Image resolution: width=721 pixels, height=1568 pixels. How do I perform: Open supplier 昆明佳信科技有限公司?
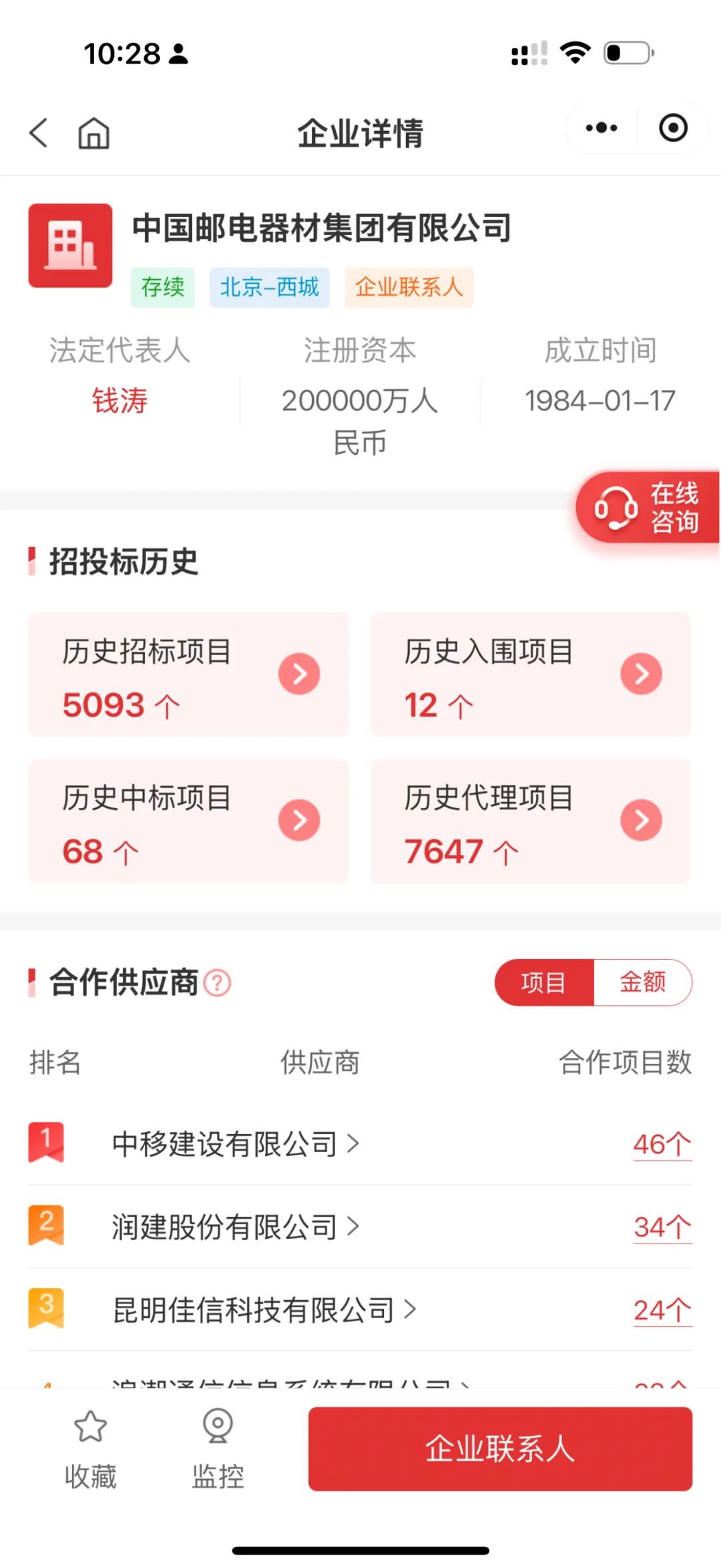click(x=264, y=1310)
